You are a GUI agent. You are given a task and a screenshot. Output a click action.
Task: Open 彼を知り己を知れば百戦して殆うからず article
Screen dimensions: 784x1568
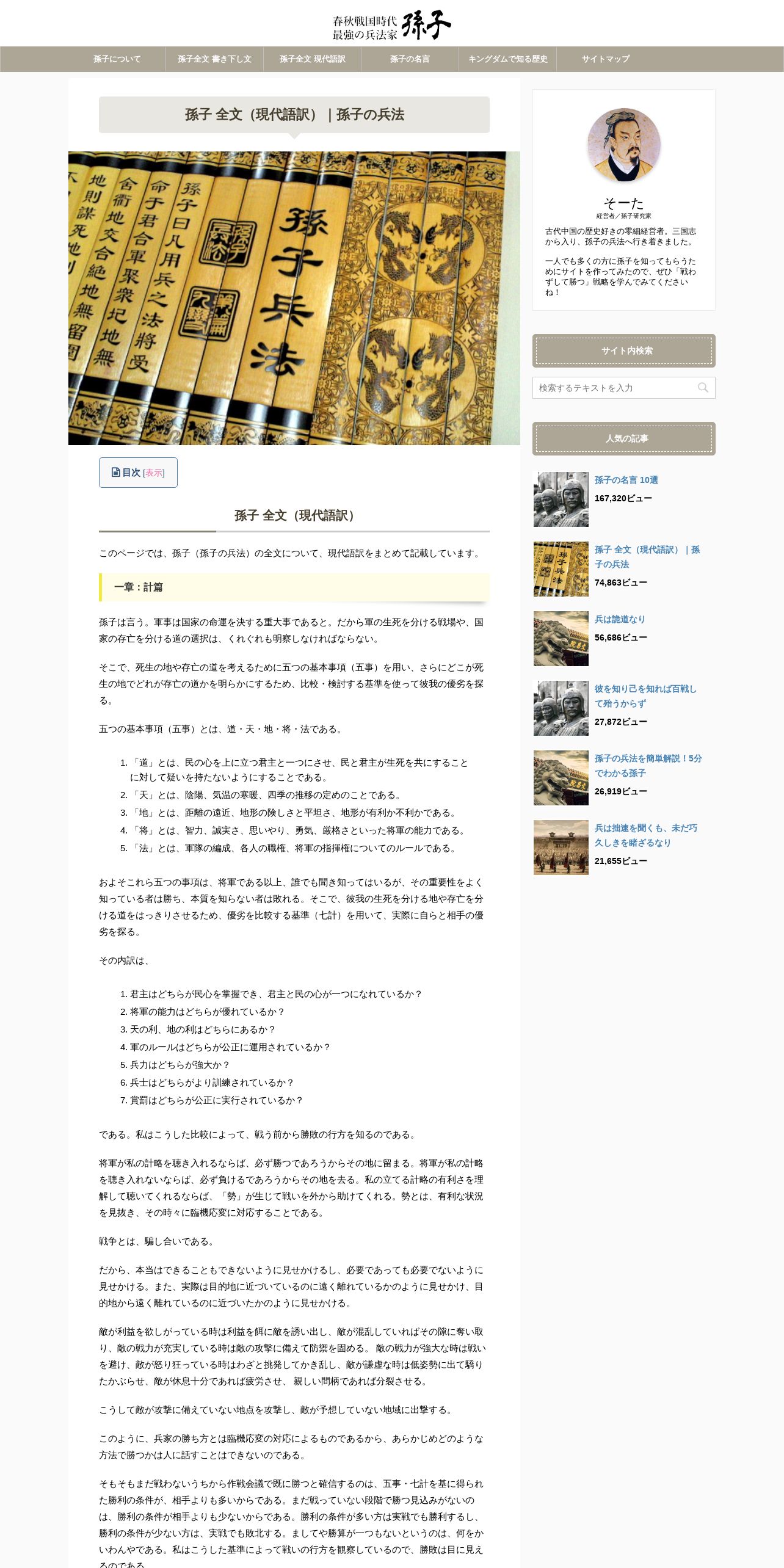[645, 696]
